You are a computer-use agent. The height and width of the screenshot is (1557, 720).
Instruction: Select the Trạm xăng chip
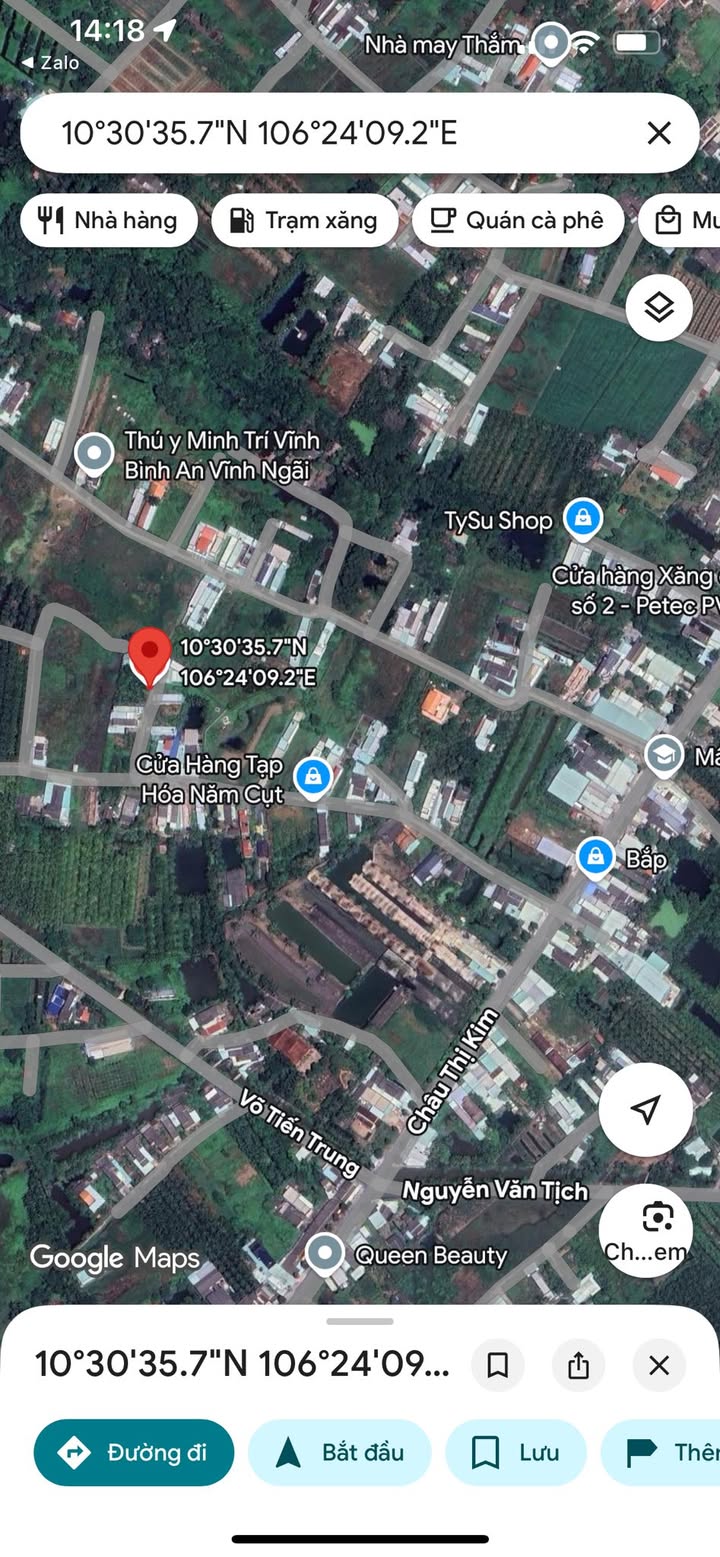click(x=305, y=221)
